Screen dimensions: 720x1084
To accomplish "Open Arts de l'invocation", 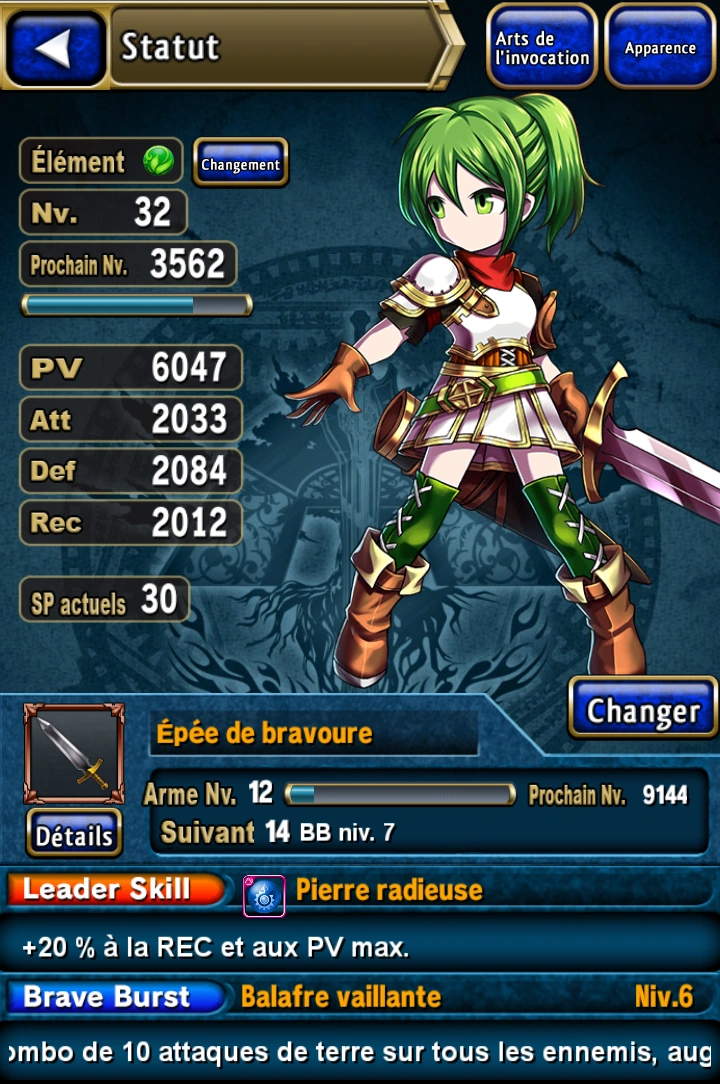I will 542,47.
